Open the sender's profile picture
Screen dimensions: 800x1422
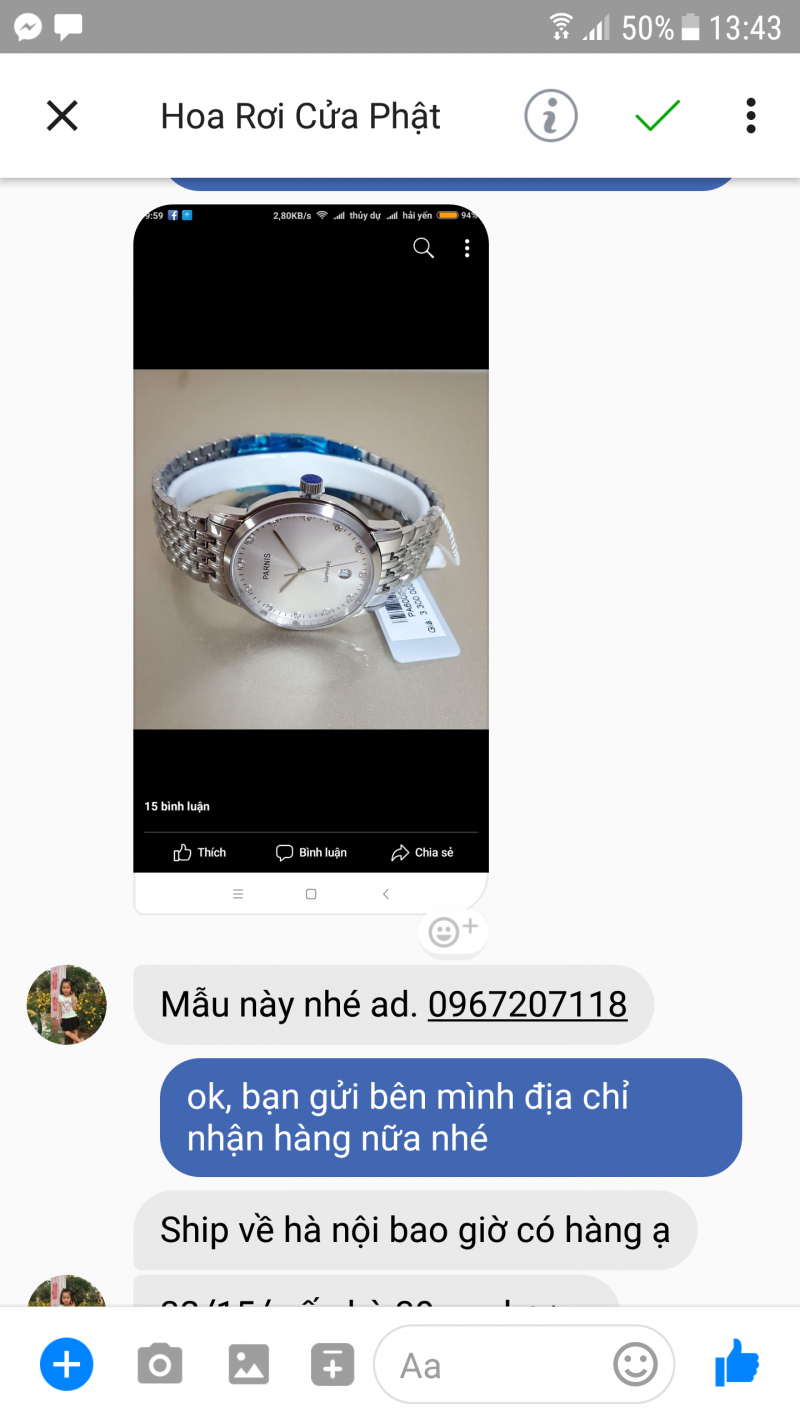pos(66,1004)
